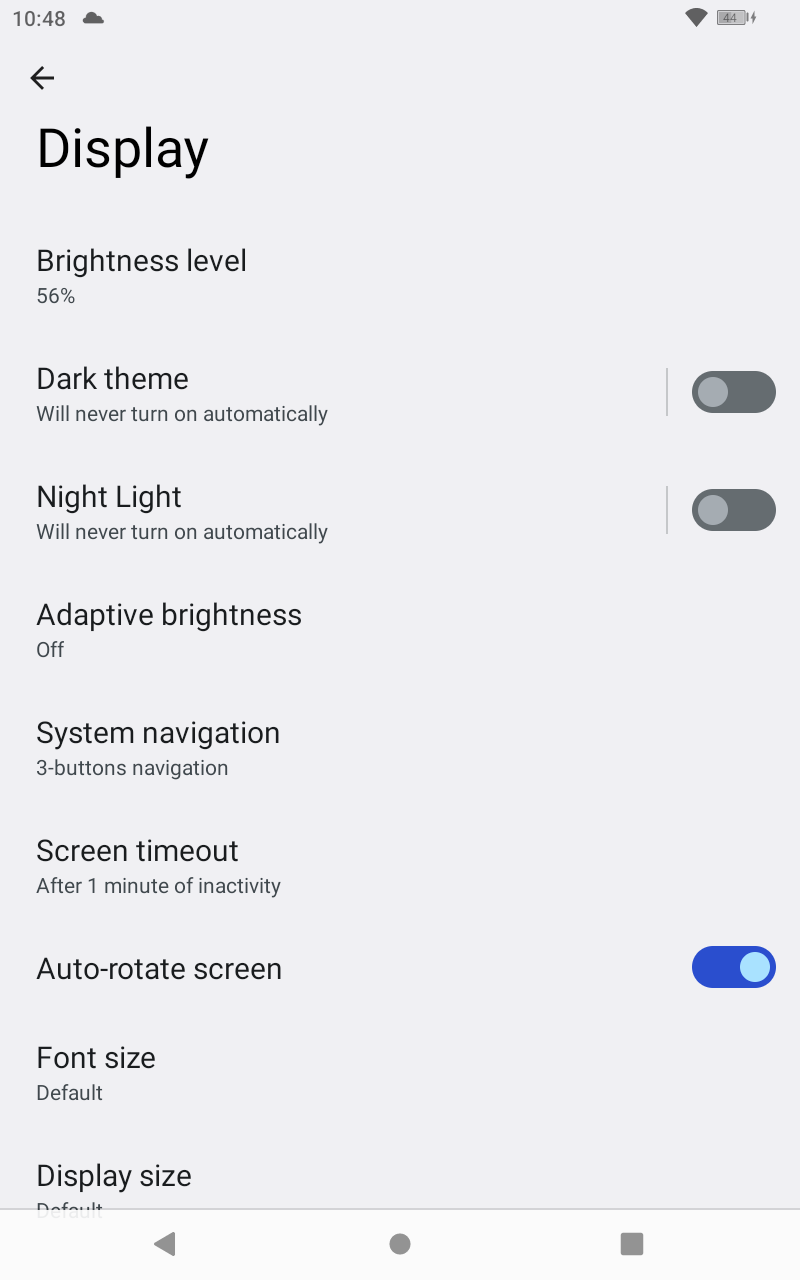The height and width of the screenshot is (1280, 800).
Task: Change the Screen timeout duration
Action: click(400, 865)
